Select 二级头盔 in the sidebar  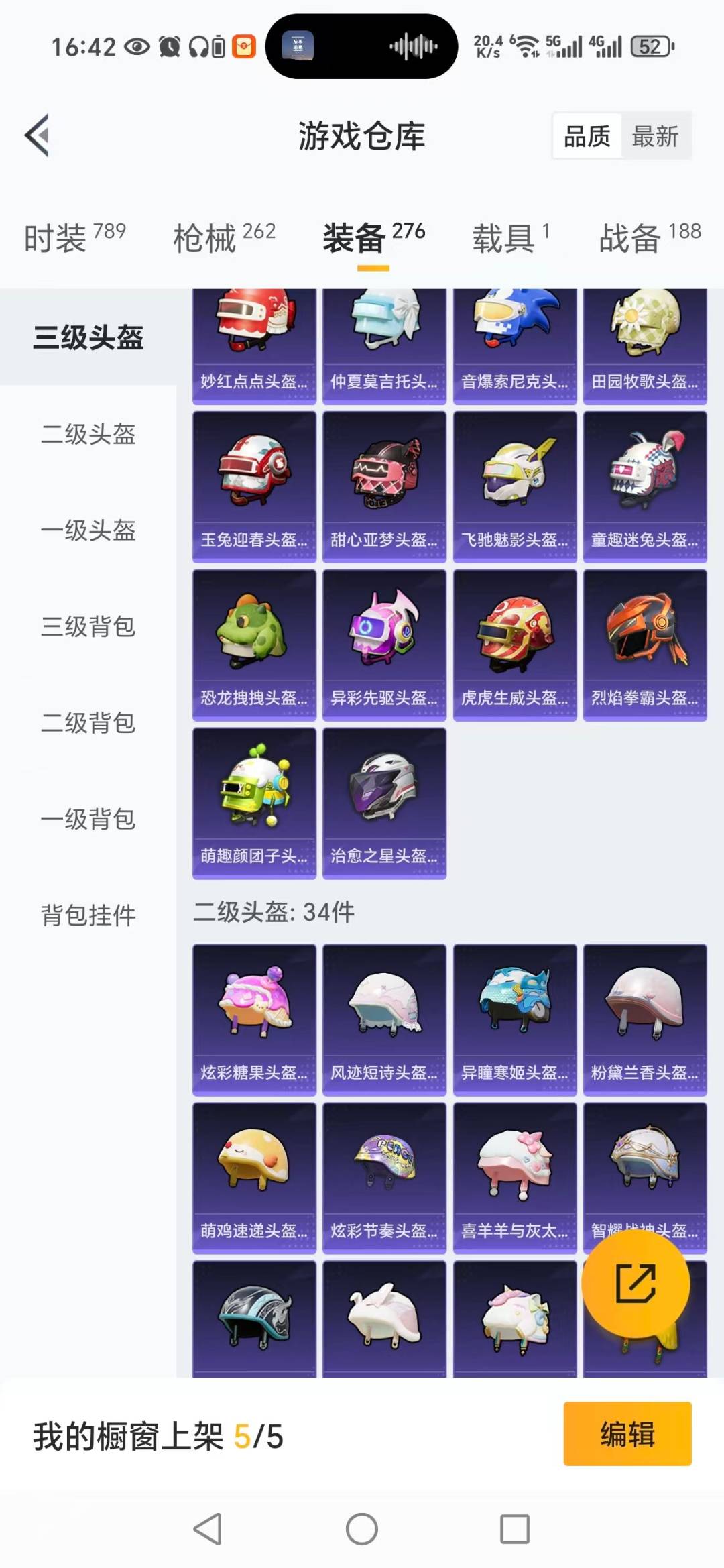(88, 434)
